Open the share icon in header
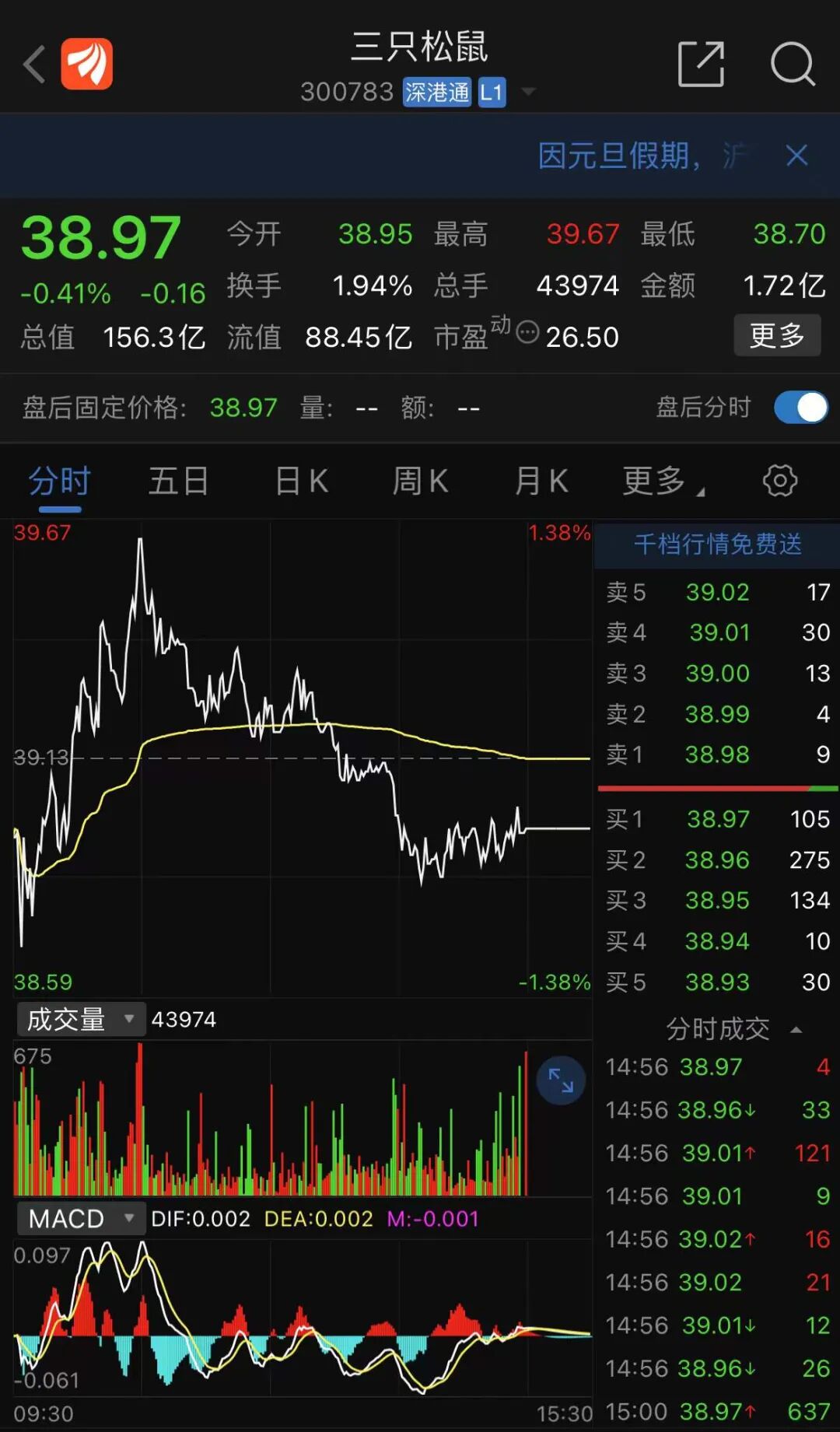Screen dimensions: 840x1432 (x=701, y=64)
